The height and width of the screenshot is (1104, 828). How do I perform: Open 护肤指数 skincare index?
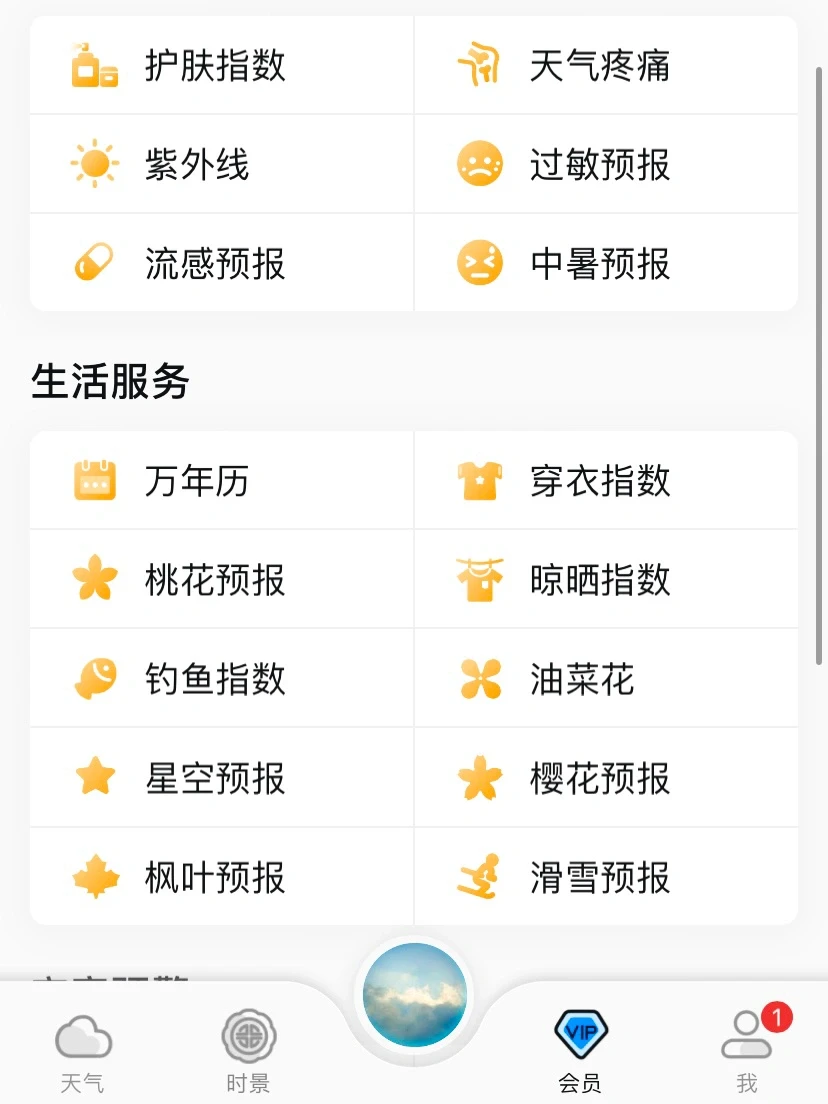(222, 65)
